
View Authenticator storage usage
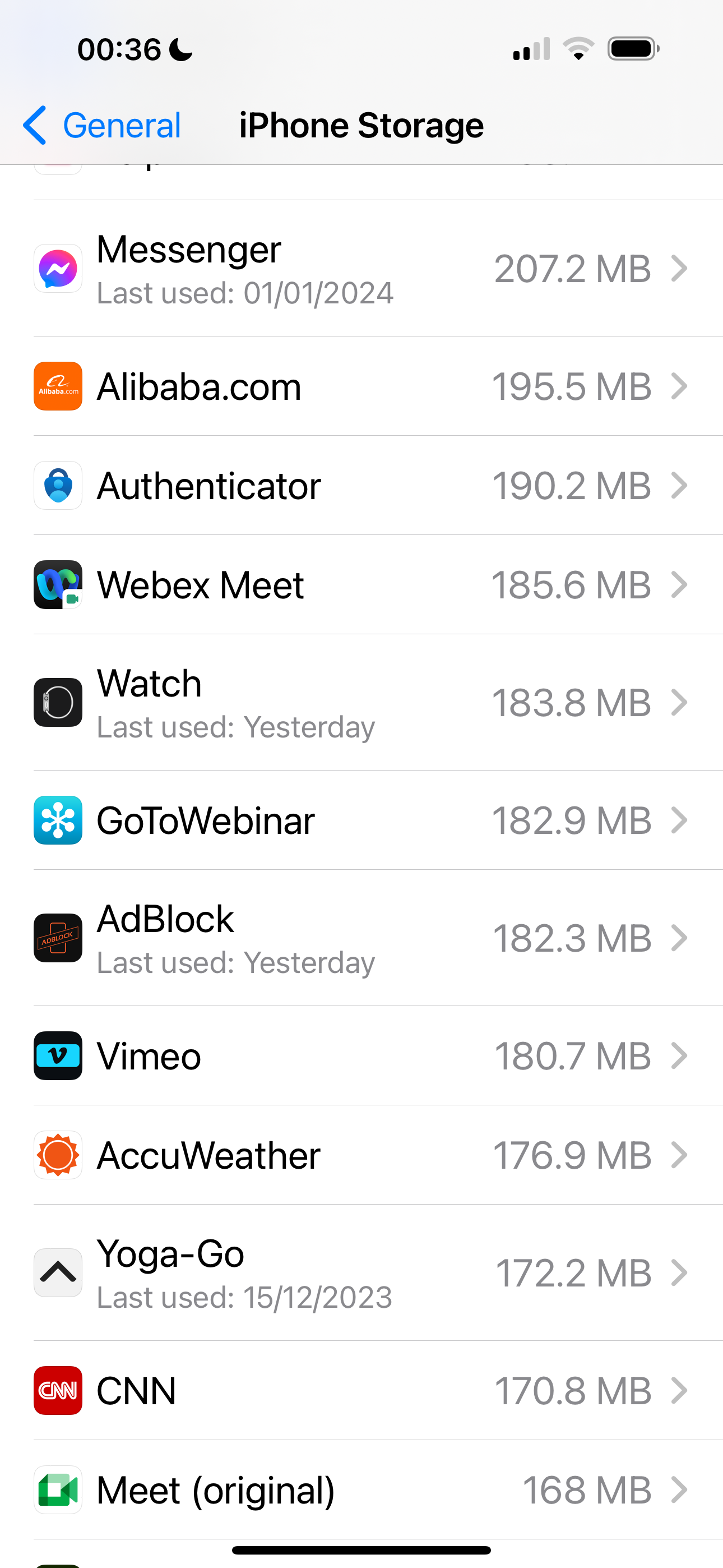361,485
